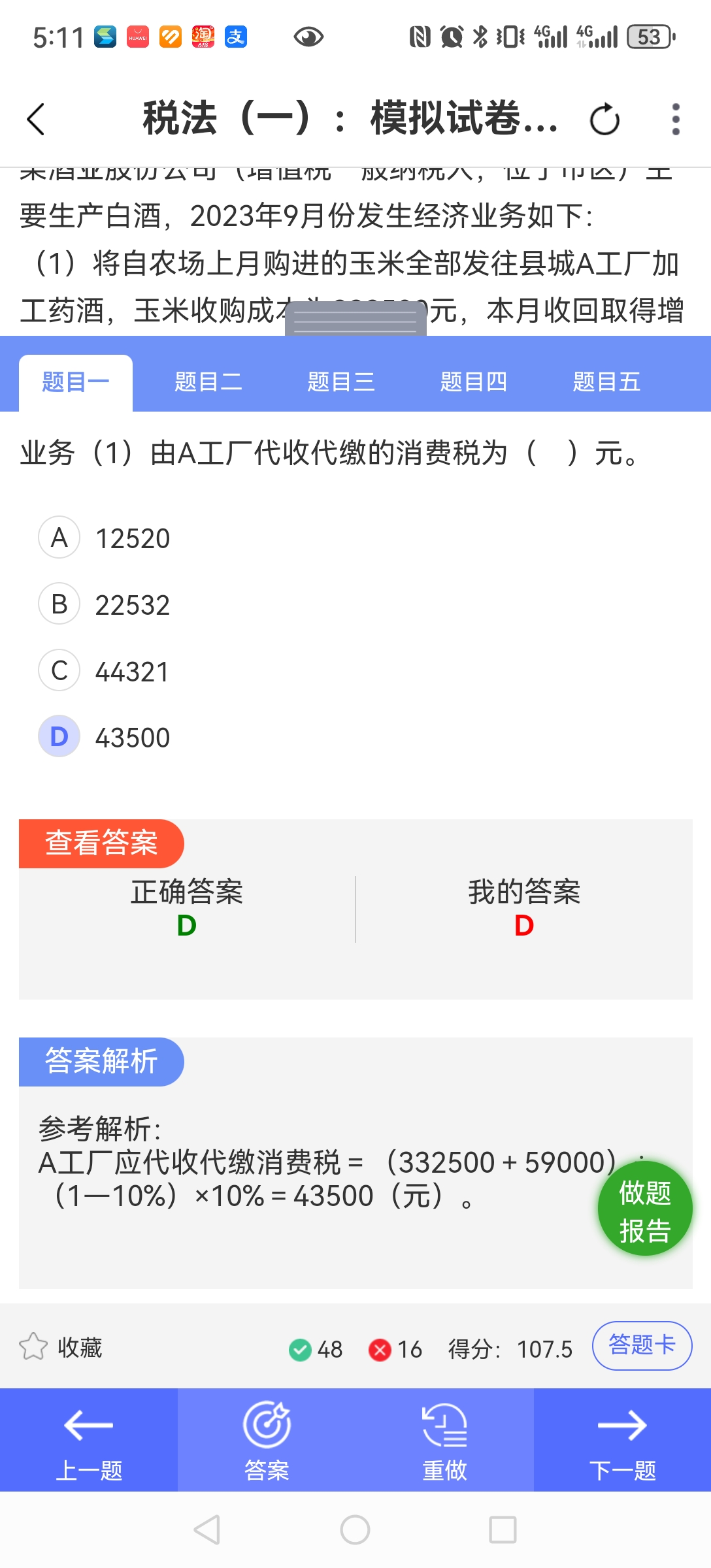Screen dimensions: 711x1568
Task: Open the three-dot overflow menu
Action: point(676,120)
